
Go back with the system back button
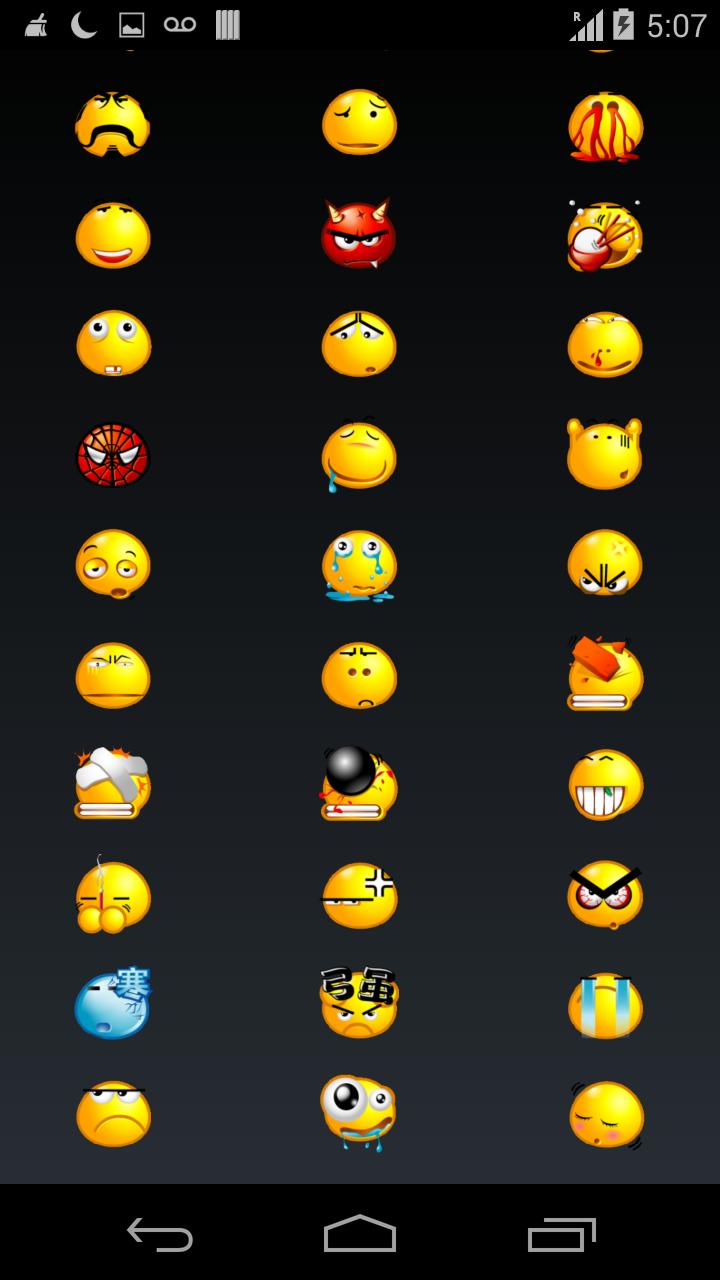(x=160, y=1234)
